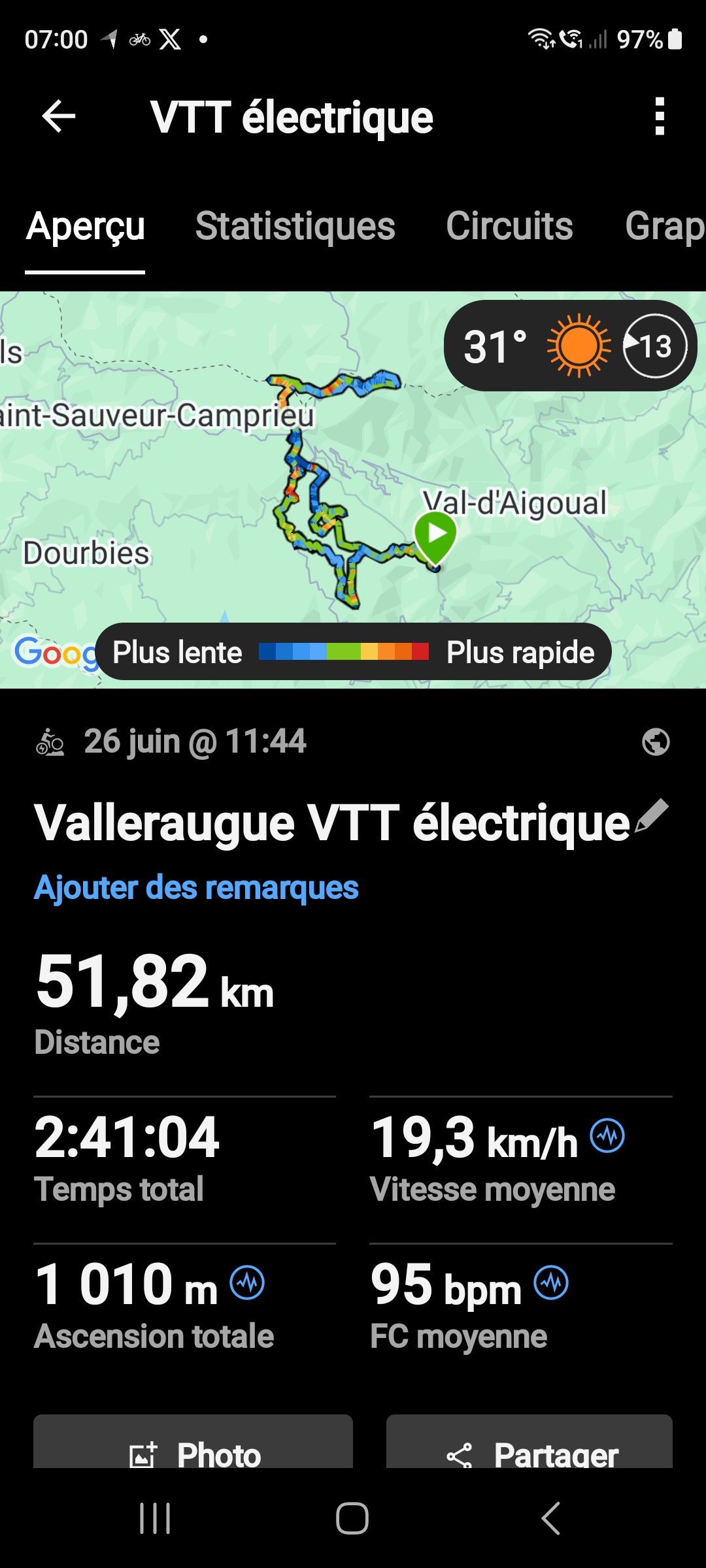The width and height of the screenshot is (706, 1568).
Task: Tap Ajouter des remarques link
Action: click(196, 887)
